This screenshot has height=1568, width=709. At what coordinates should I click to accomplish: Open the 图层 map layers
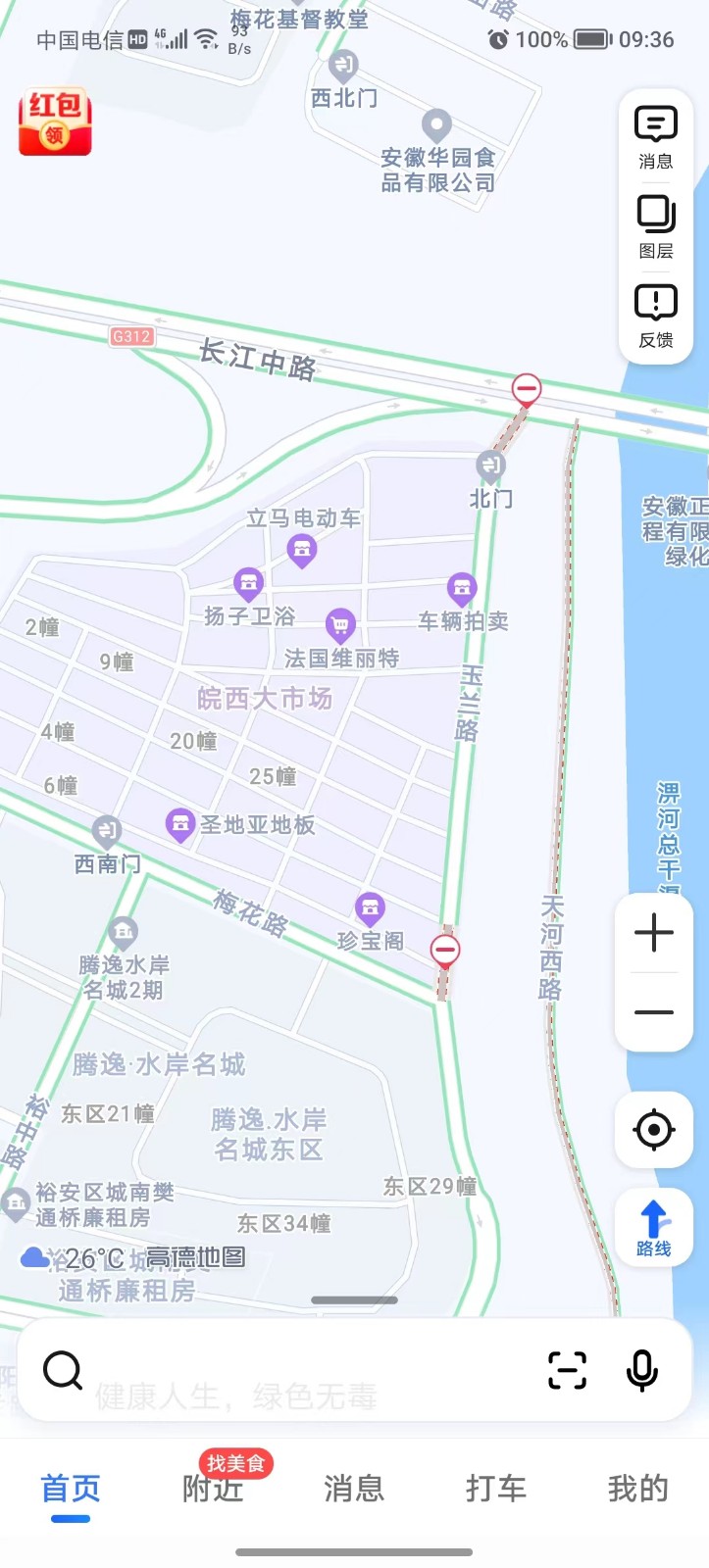[656, 227]
